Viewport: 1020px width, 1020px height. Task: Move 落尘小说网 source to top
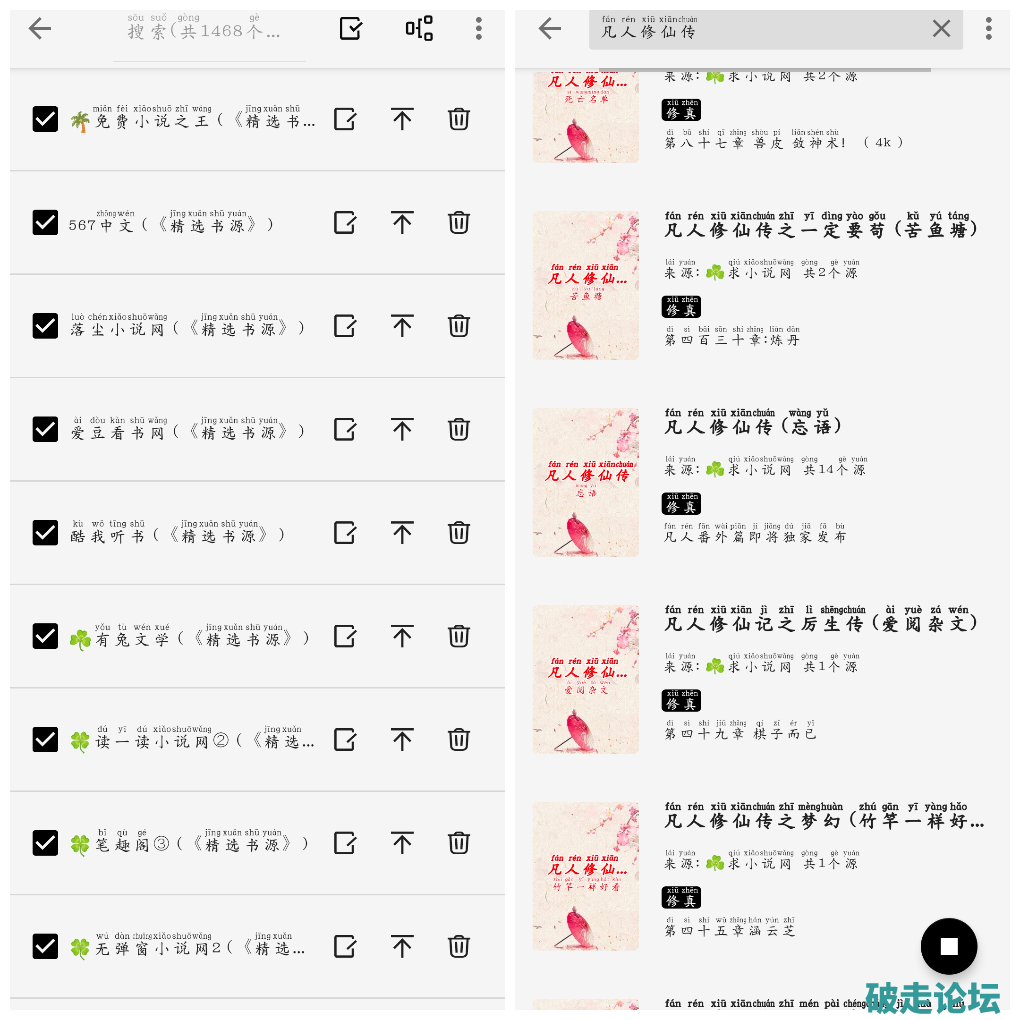pos(402,326)
